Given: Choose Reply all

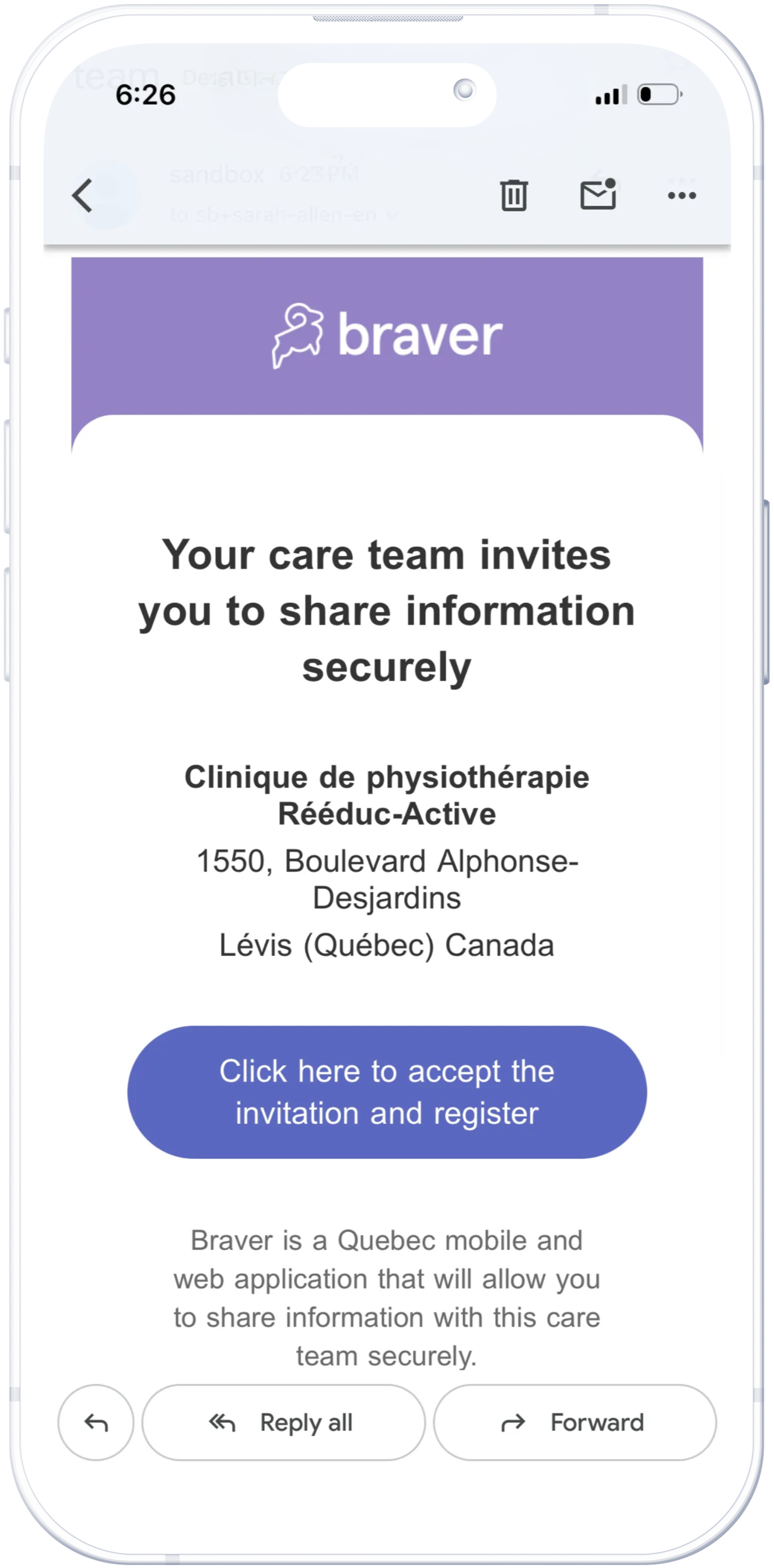Looking at the screenshot, I should click(283, 1423).
